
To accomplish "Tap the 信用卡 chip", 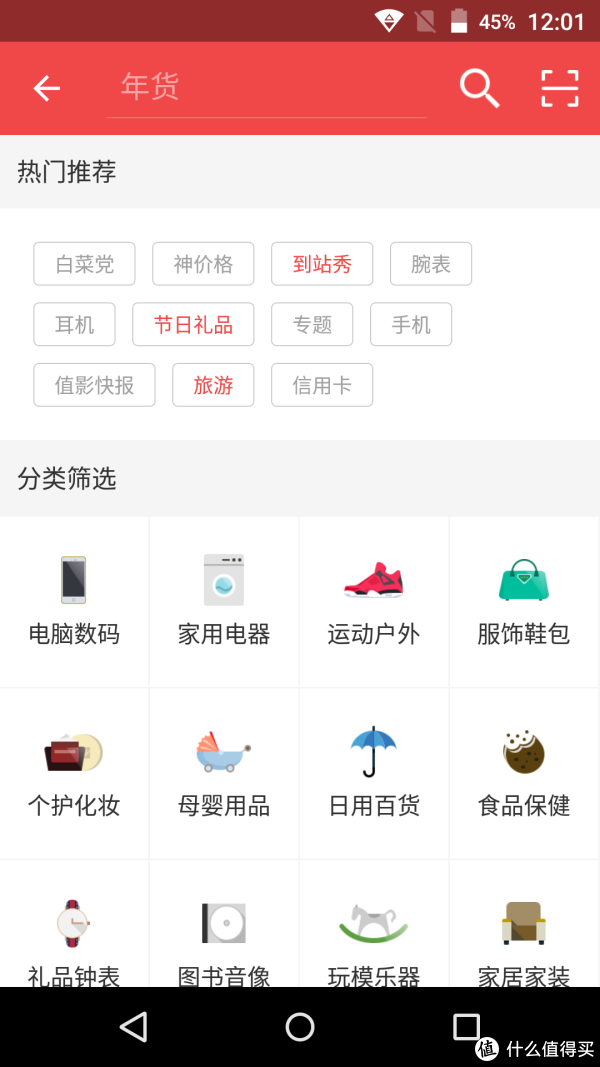I will pos(322,385).
